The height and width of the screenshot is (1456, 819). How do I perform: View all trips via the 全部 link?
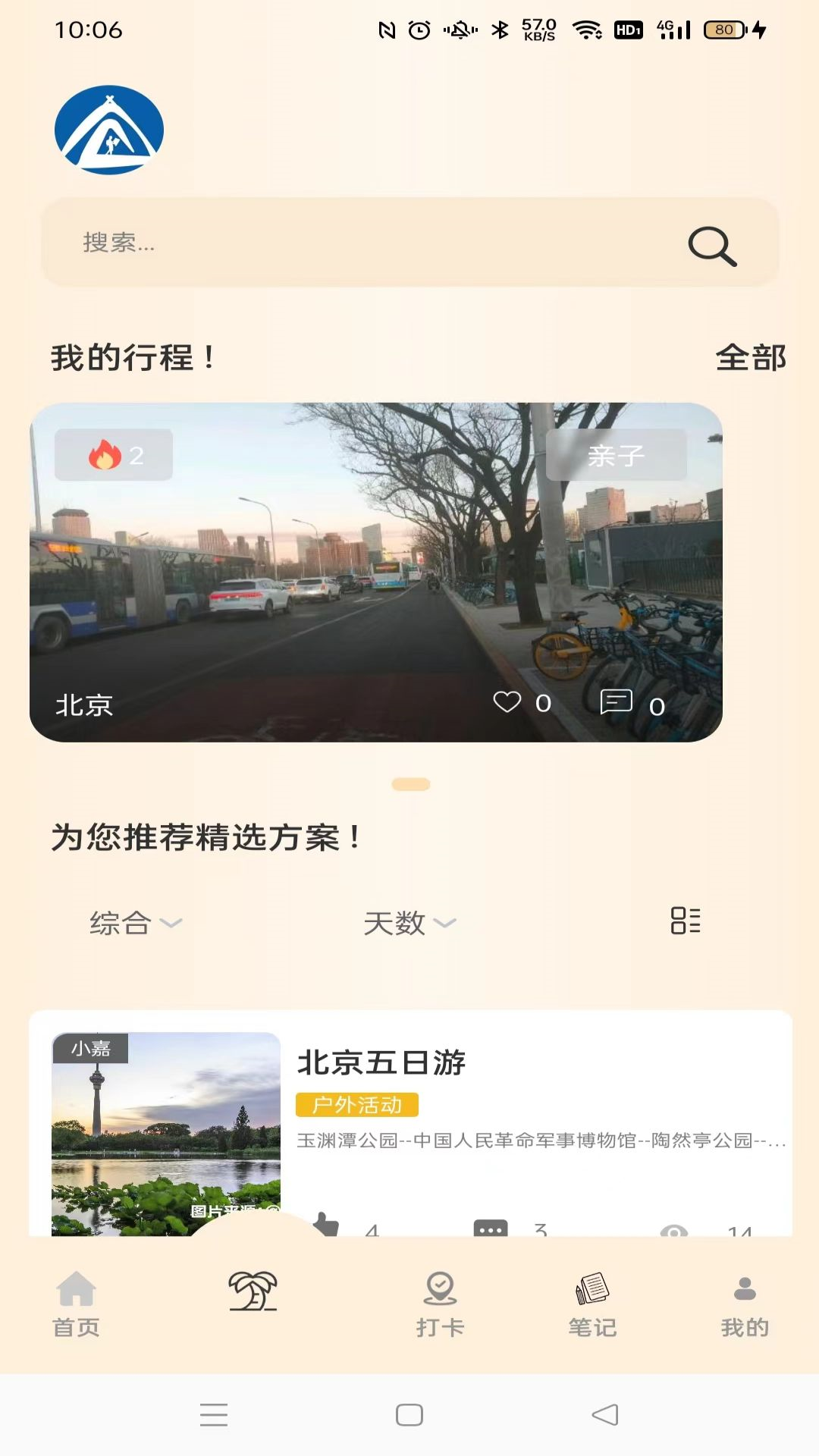tap(750, 358)
